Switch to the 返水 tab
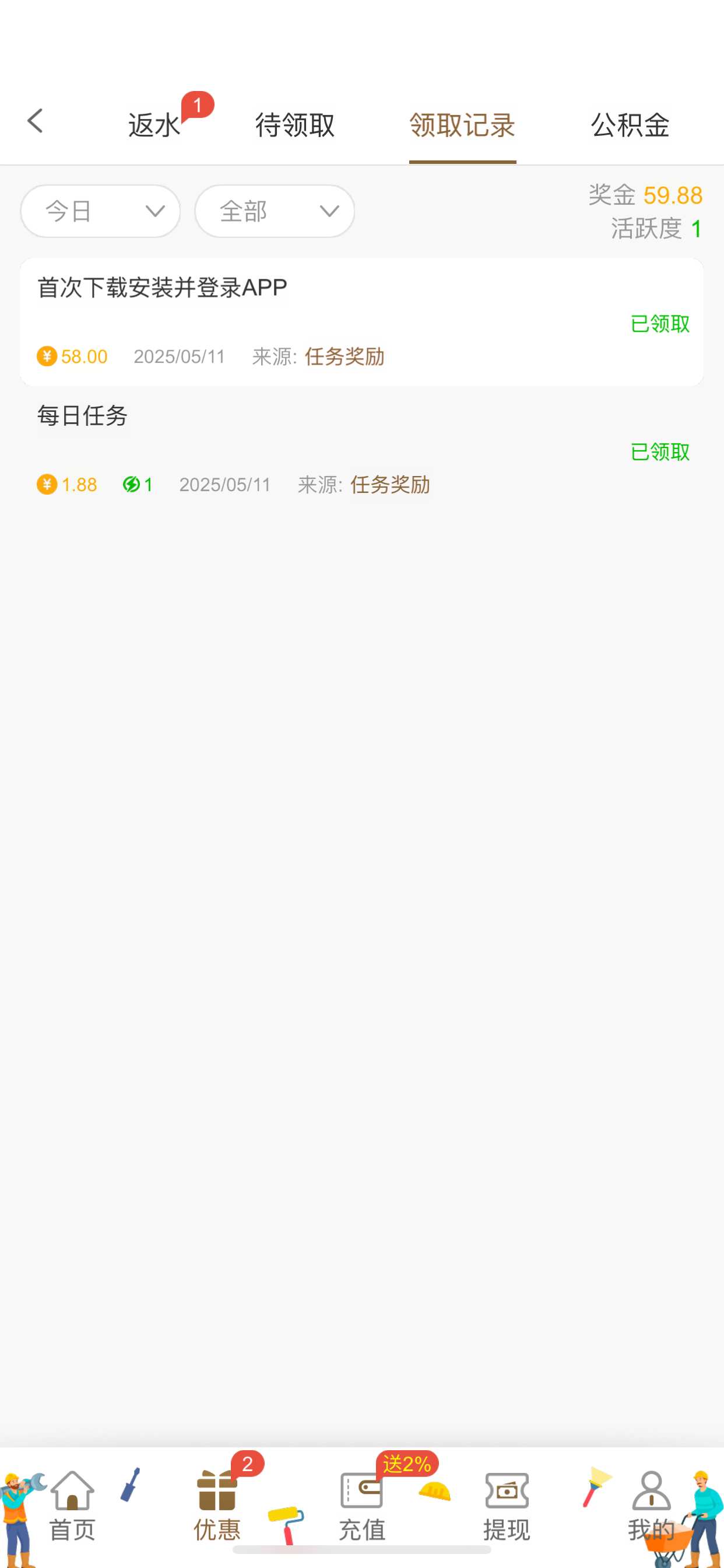724x1568 pixels. (x=154, y=125)
